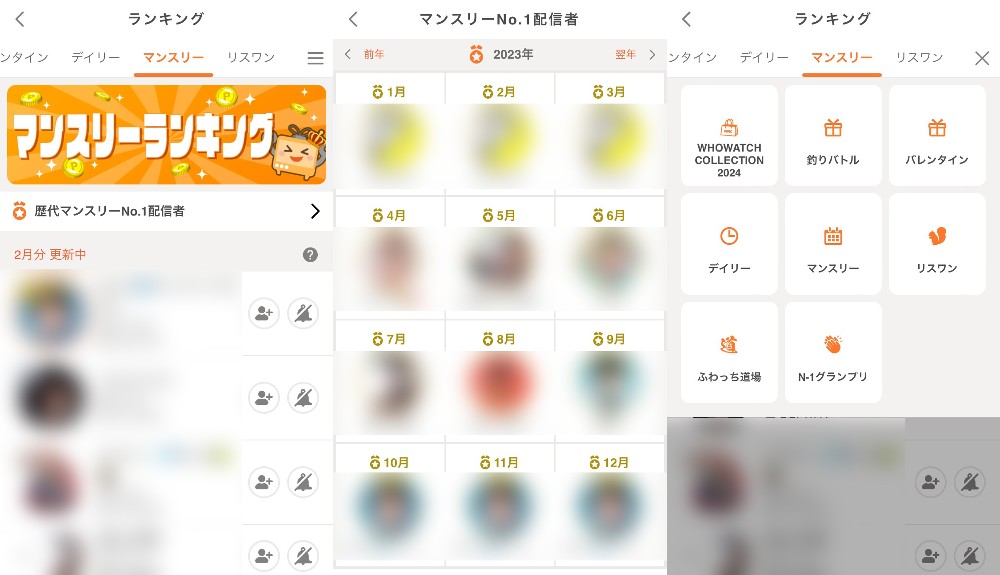Tap the マンスリーランキング banner
This screenshot has height=575, width=1000.
[x=166, y=135]
